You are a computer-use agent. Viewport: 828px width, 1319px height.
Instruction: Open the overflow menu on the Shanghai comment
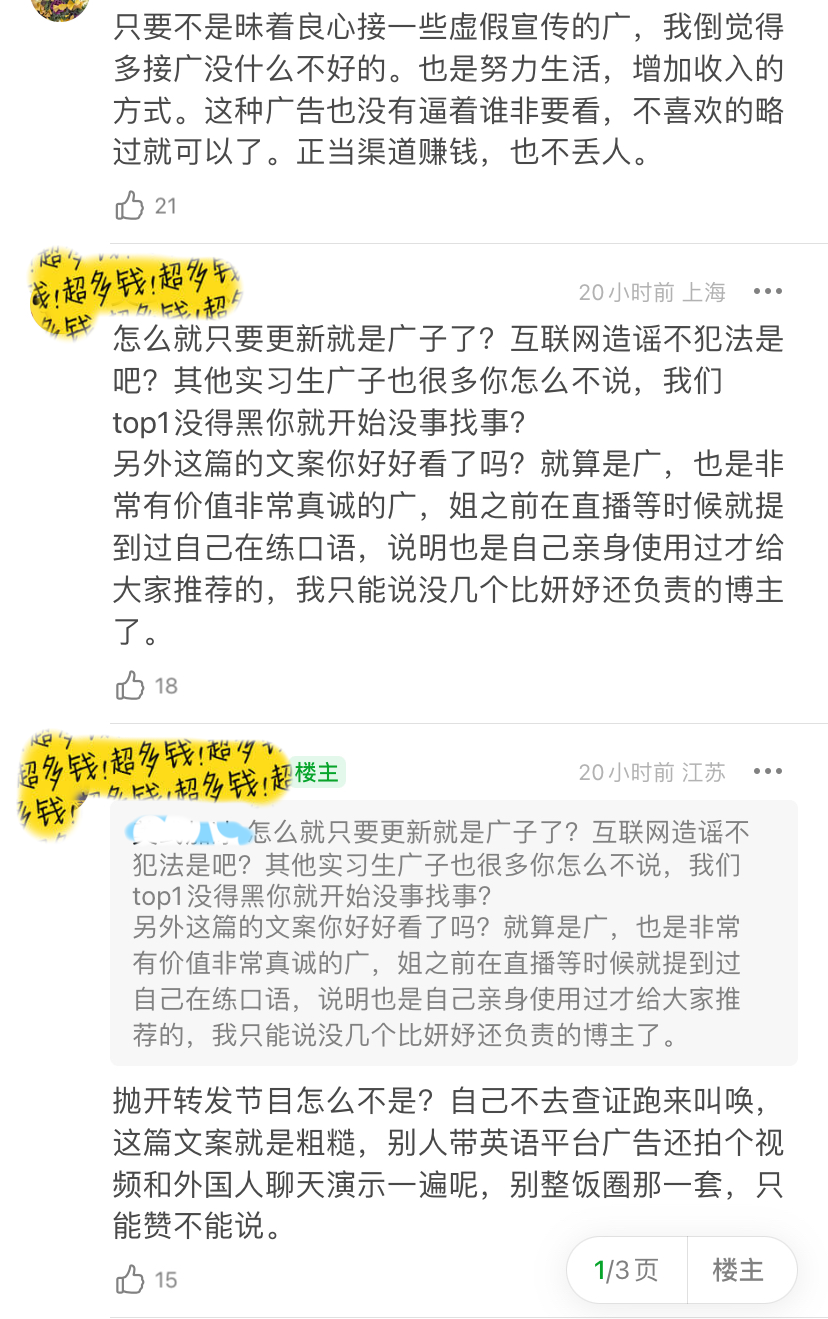pyautogui.click(x=768, y=292)
